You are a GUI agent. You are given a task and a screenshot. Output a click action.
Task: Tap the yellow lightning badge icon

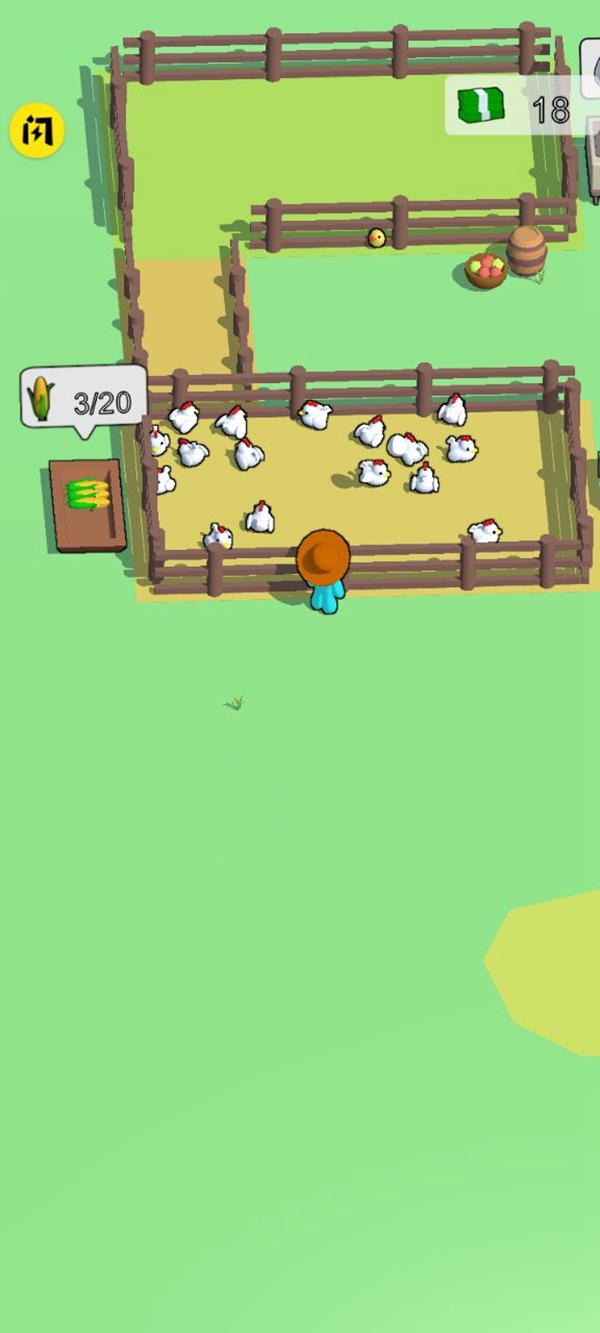tap(37, 131)
